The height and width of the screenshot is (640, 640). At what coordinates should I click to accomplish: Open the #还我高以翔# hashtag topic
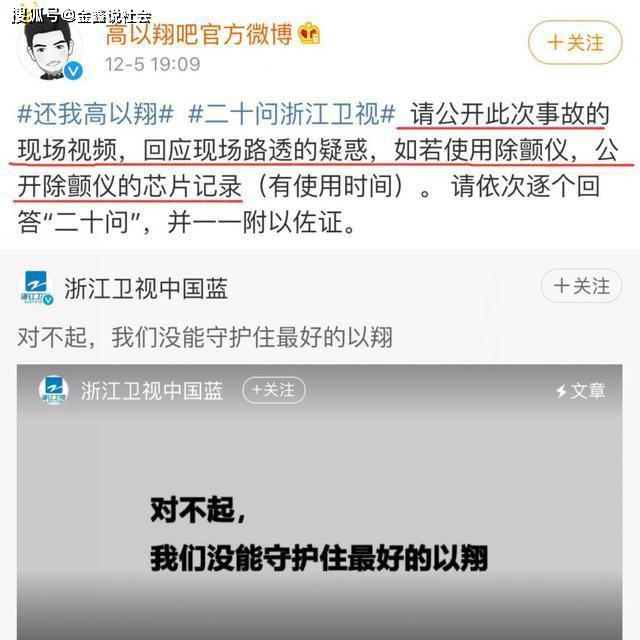96,114
